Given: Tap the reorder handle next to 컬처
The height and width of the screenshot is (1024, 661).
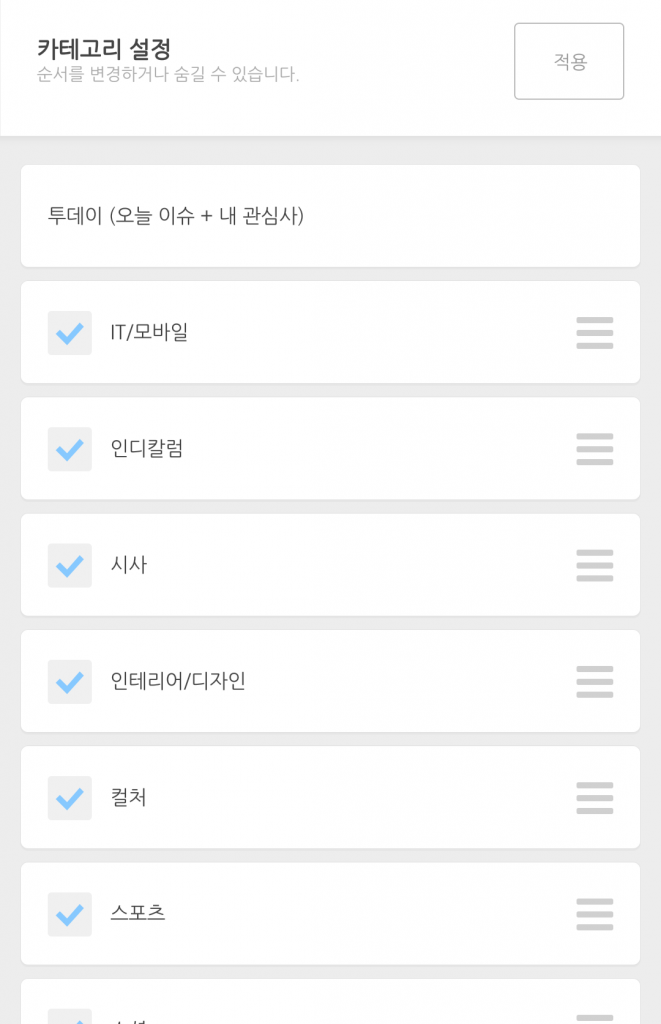Looking at the screenshot, I should 595,798.
